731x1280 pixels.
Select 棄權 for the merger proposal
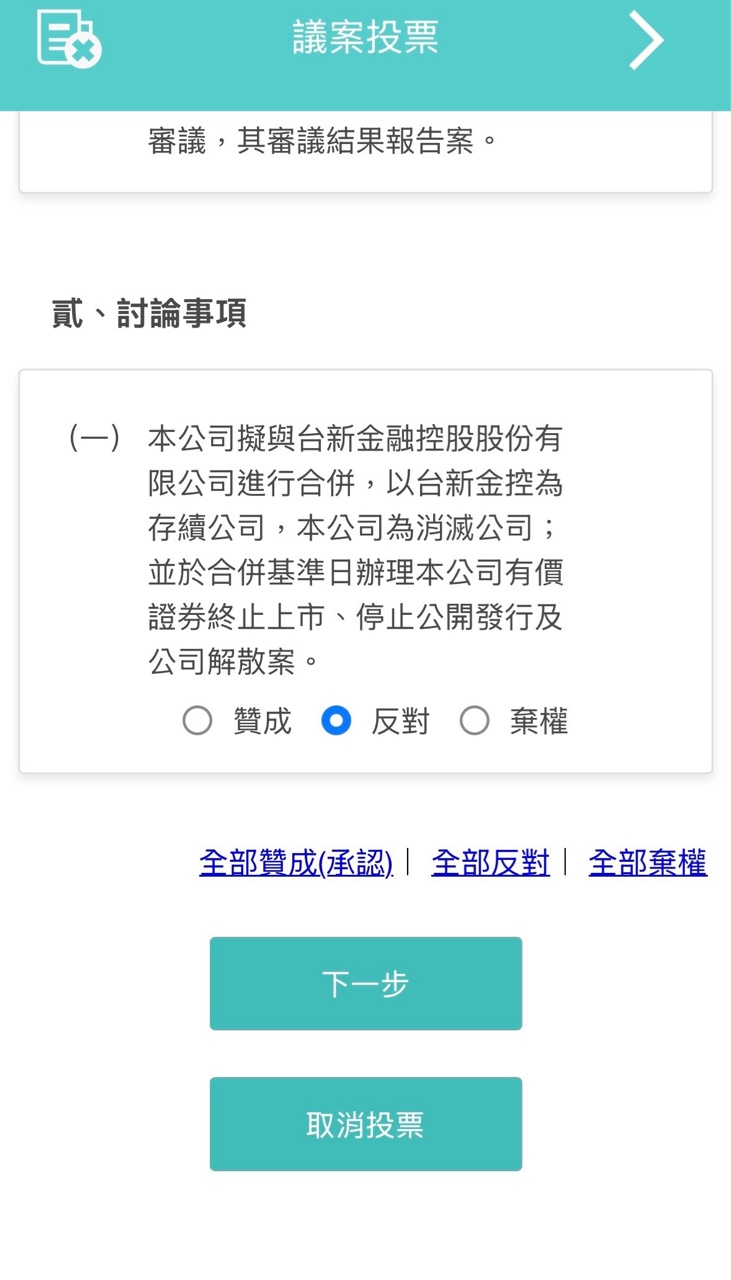click(x=474, y=721)
